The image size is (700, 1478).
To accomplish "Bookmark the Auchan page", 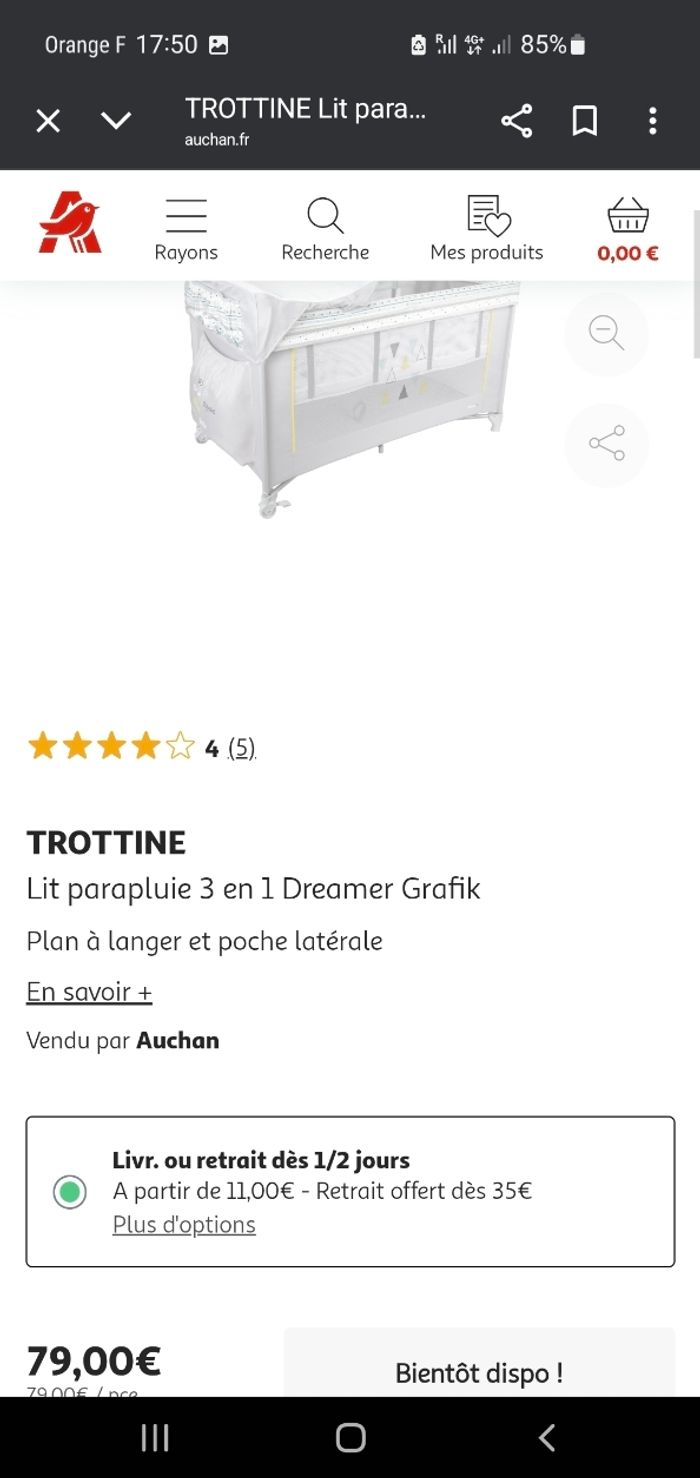I will 584,121.
